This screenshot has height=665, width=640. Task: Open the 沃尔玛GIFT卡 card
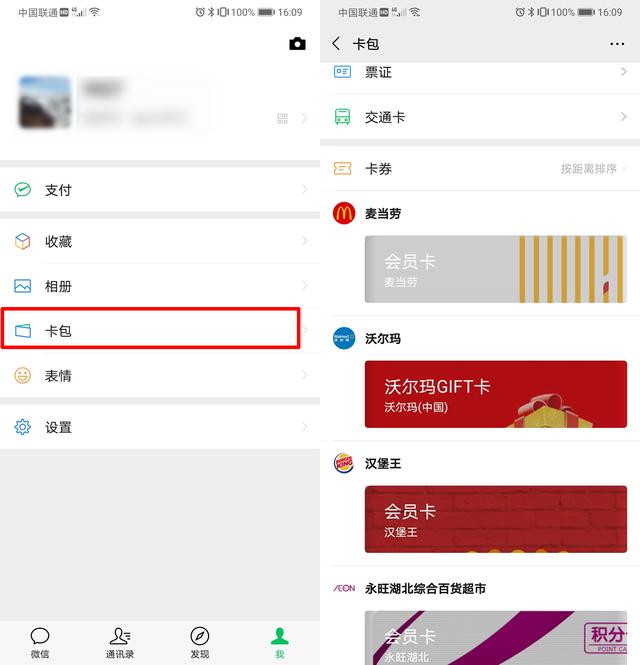click(x=495, y=394)
